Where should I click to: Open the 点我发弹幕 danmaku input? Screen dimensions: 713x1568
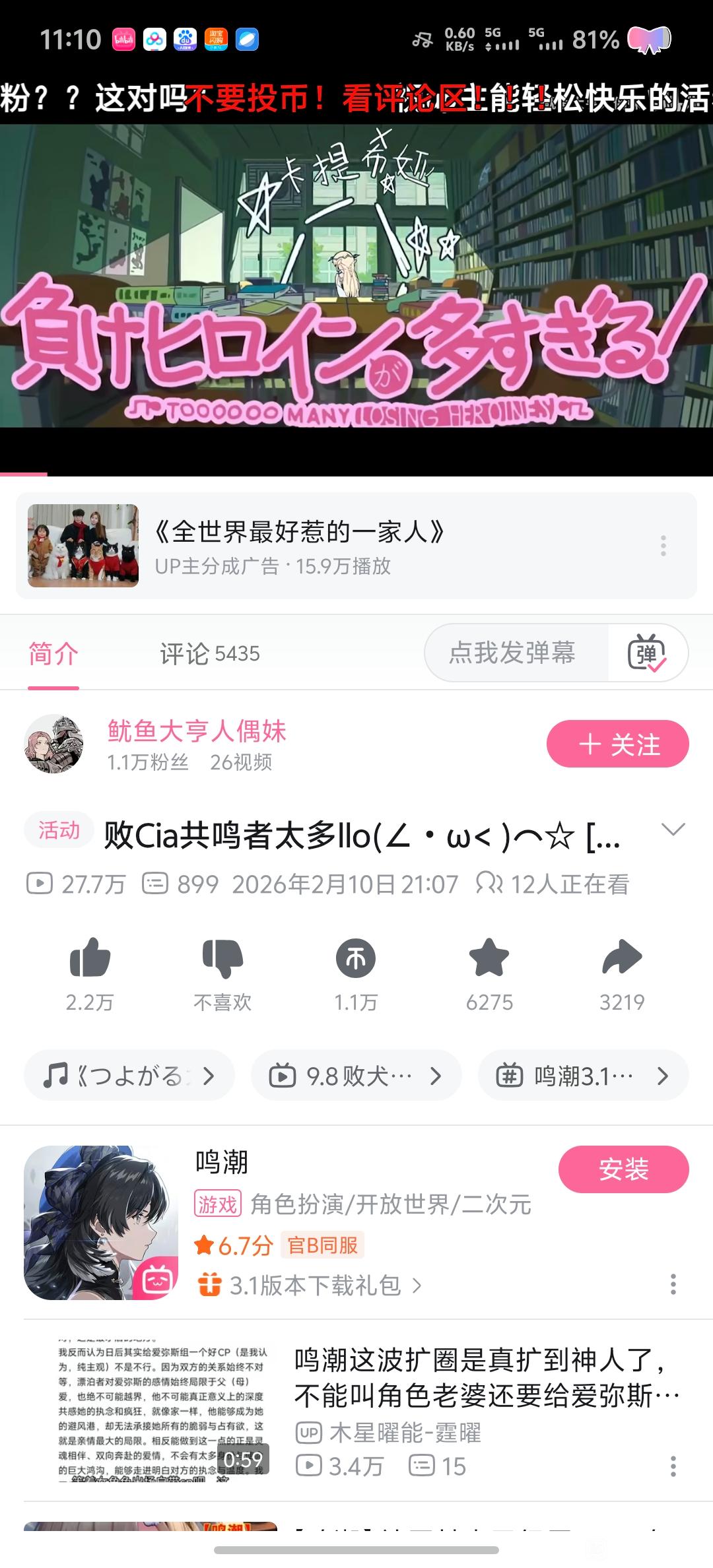point(512,653)
